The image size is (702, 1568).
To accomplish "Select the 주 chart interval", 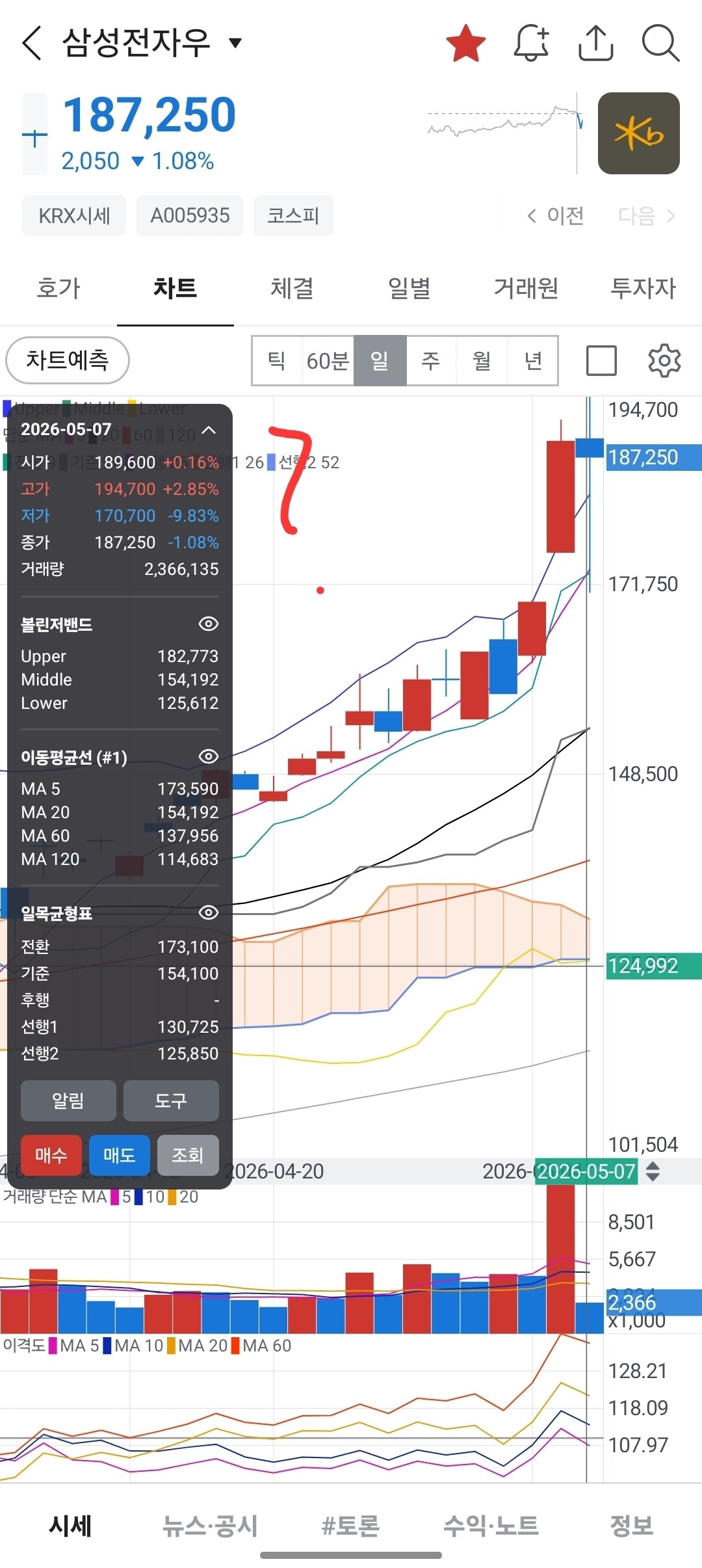I will coord(430,361).
